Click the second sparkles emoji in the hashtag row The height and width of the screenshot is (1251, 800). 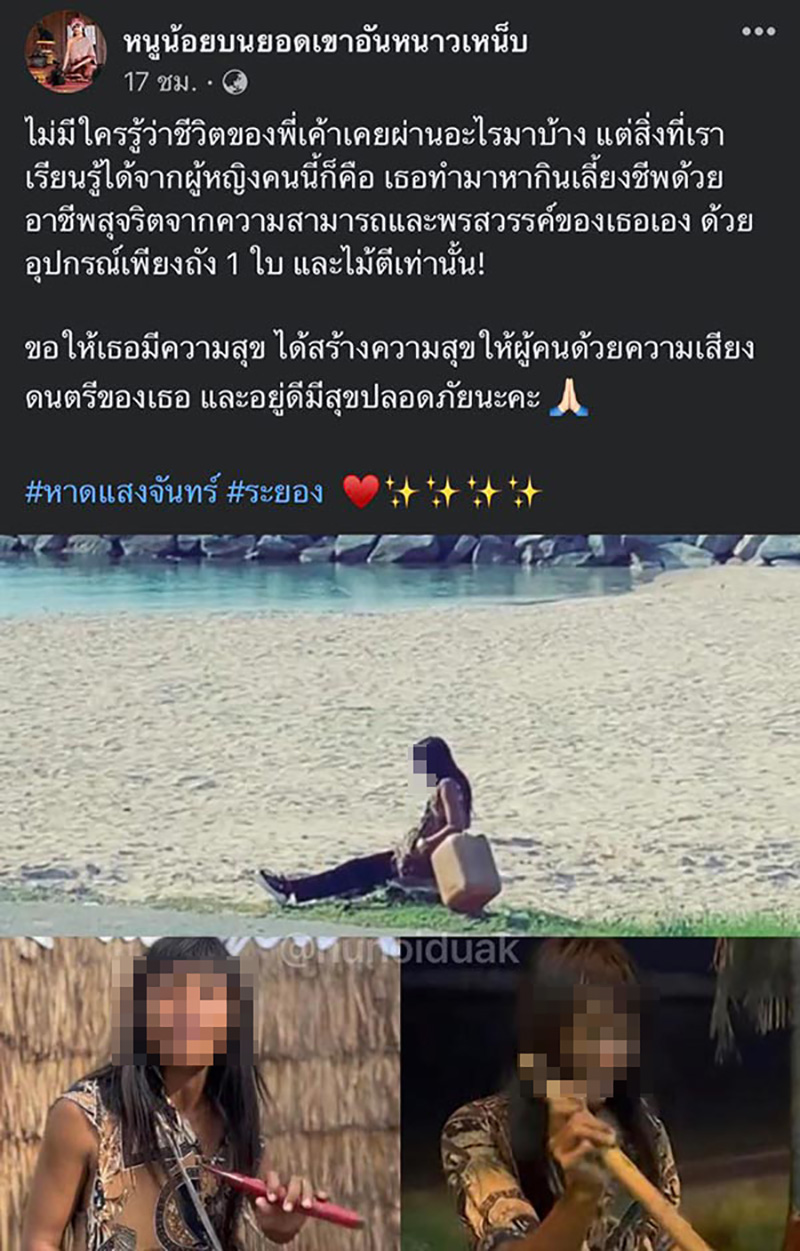point(444,491)
